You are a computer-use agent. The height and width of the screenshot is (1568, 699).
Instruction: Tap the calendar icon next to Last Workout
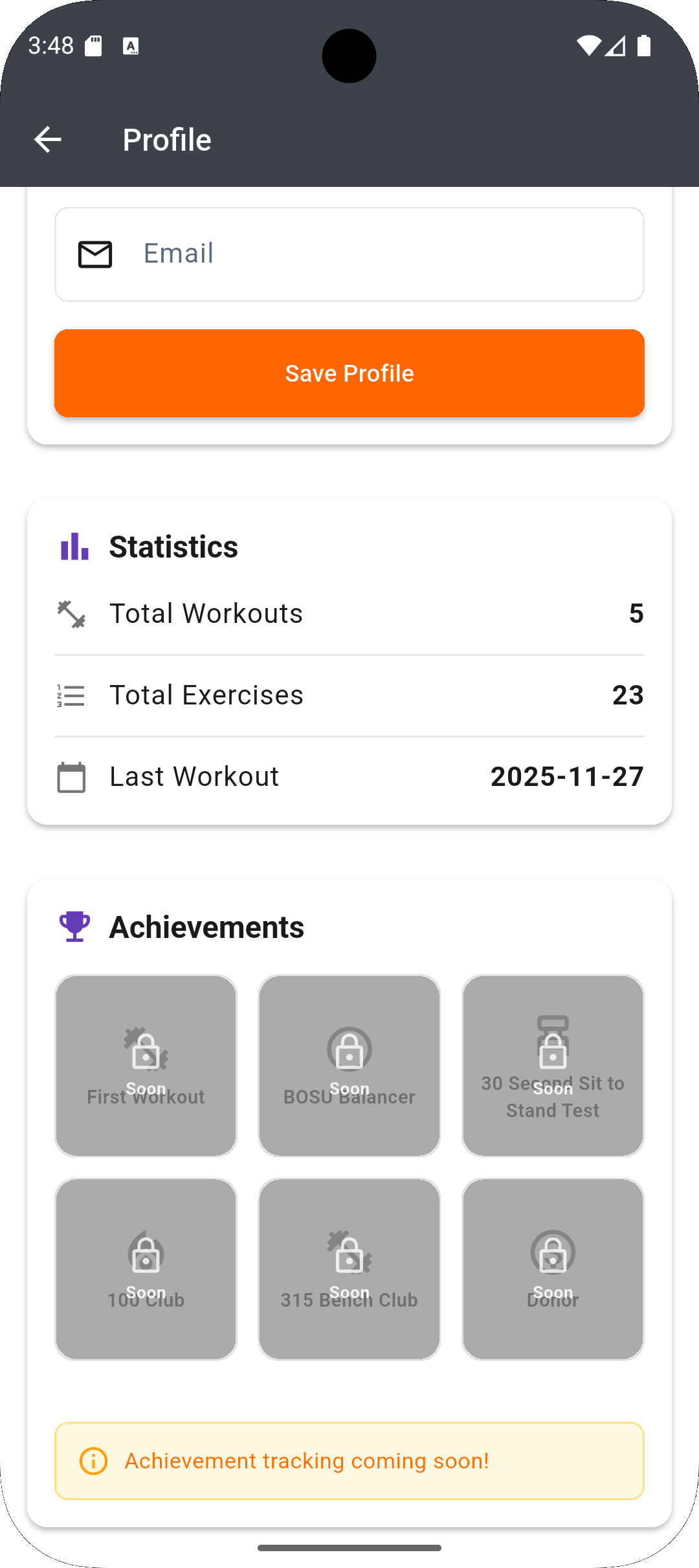(71, 776)
